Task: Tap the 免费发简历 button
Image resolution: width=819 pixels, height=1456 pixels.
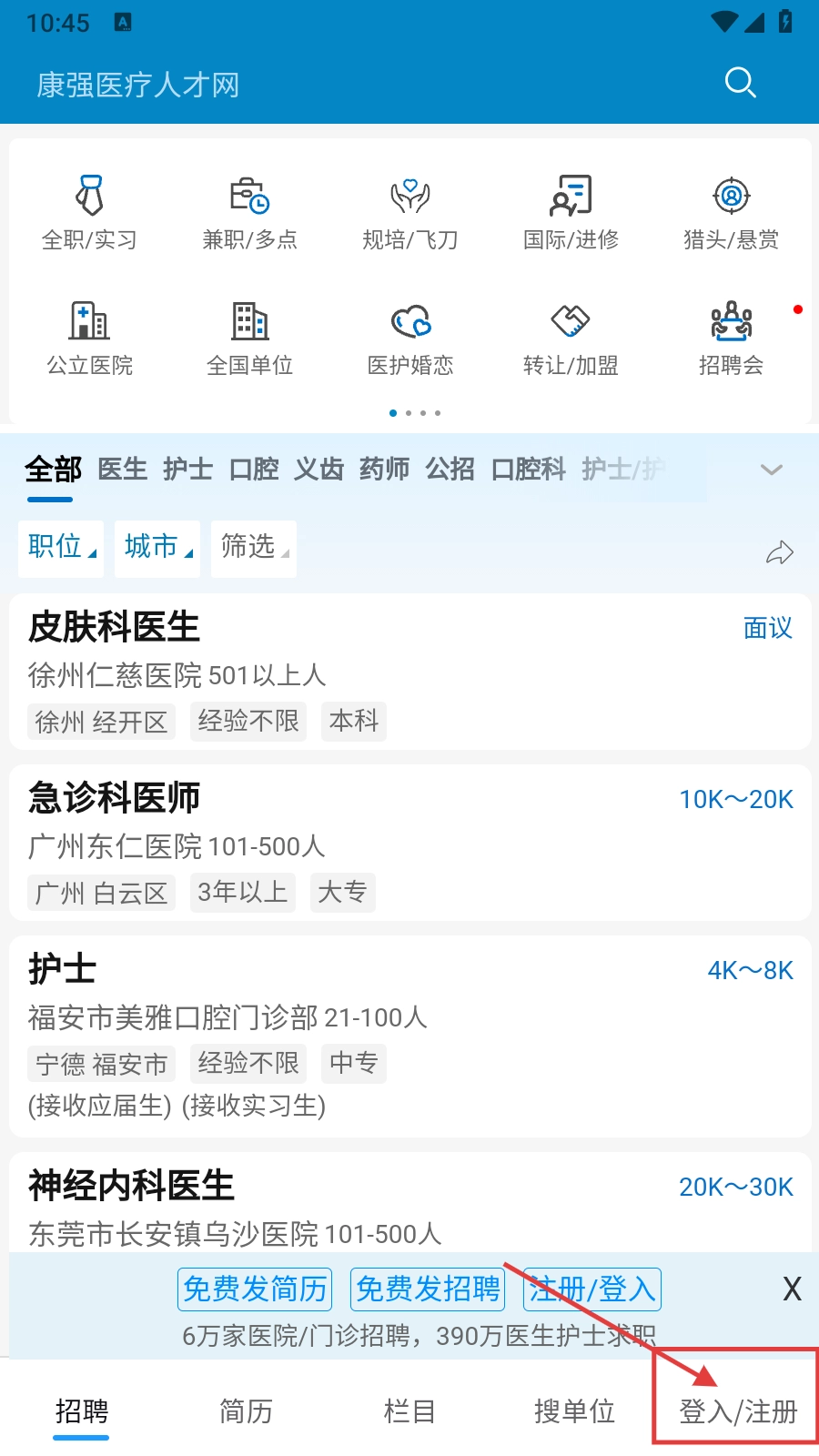Action: pyautogui.click(x=255, y=1289)
